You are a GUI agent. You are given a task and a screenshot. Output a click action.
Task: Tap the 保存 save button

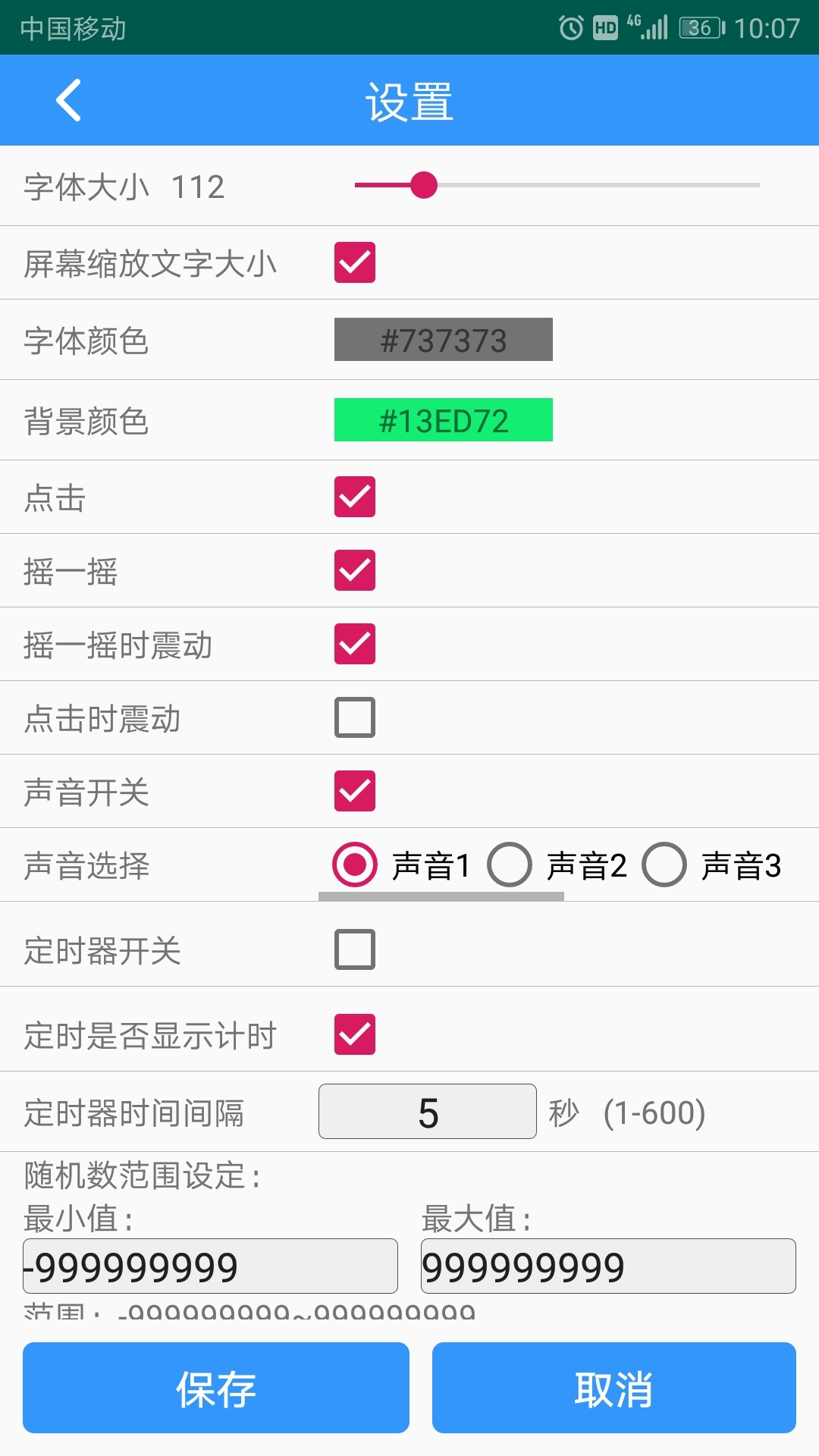pos(215,1388)
